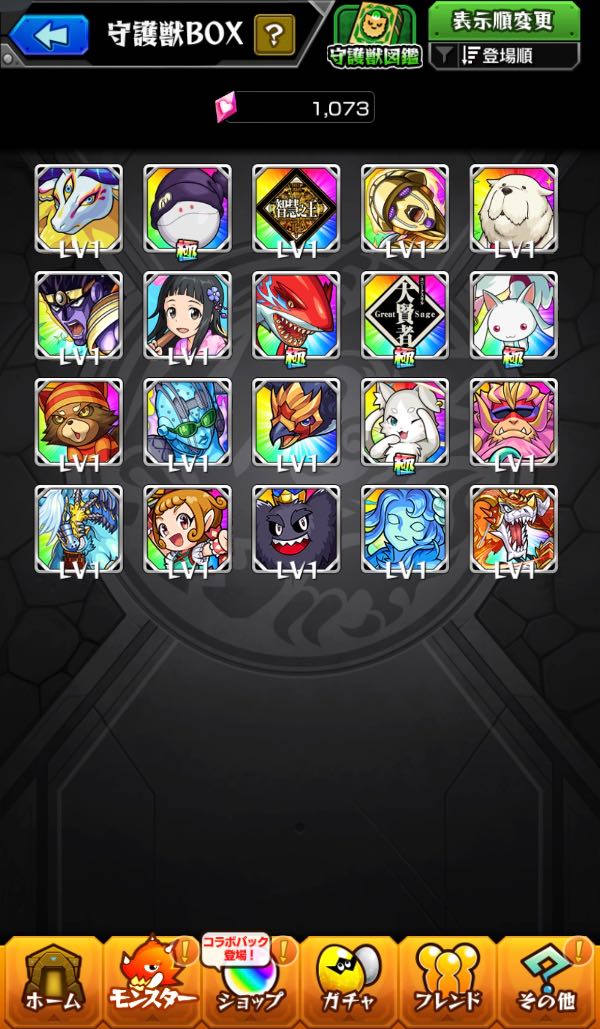
Task: Switch to the モンスター tab
Action: (x=149, y=982)
